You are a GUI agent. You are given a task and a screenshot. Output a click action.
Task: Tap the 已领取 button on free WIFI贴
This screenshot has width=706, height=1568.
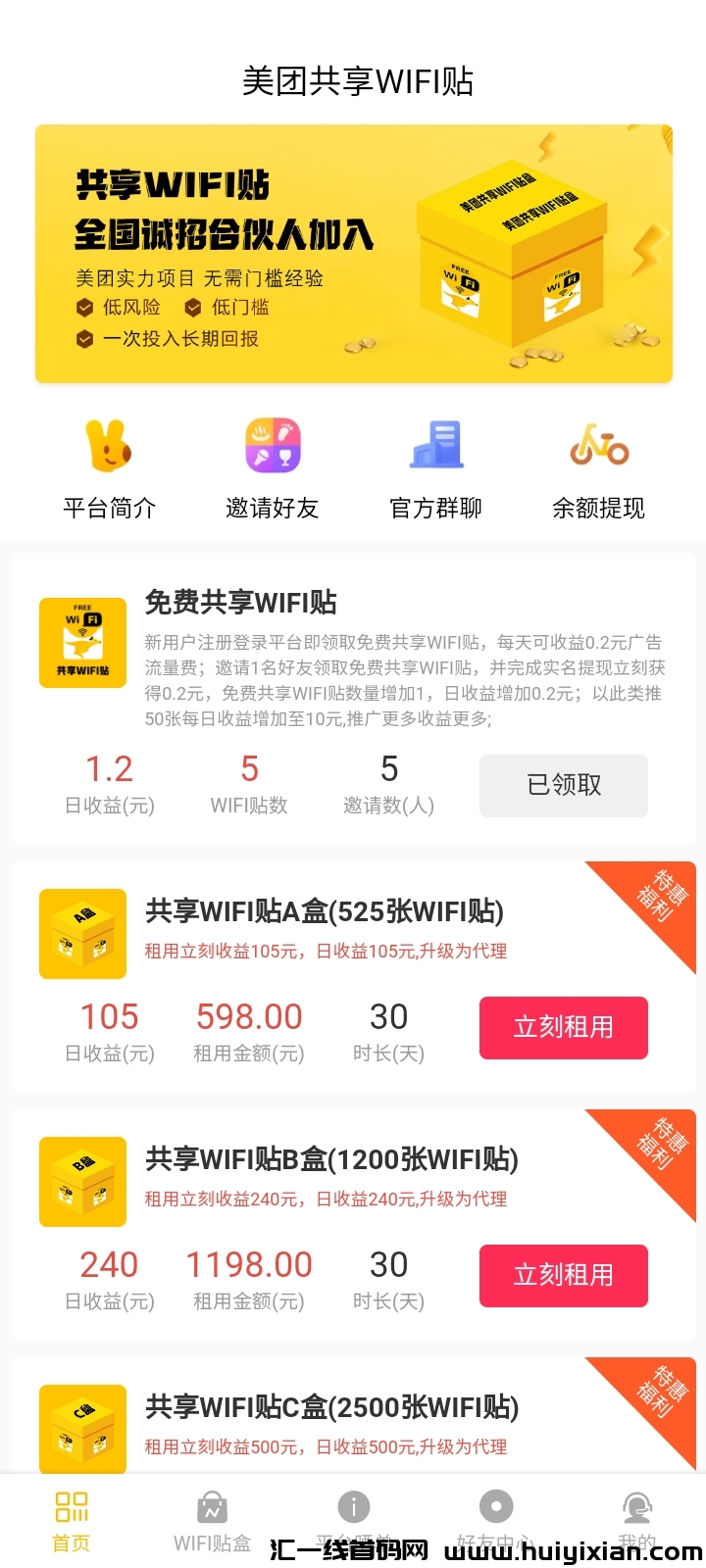pos(563,785)
